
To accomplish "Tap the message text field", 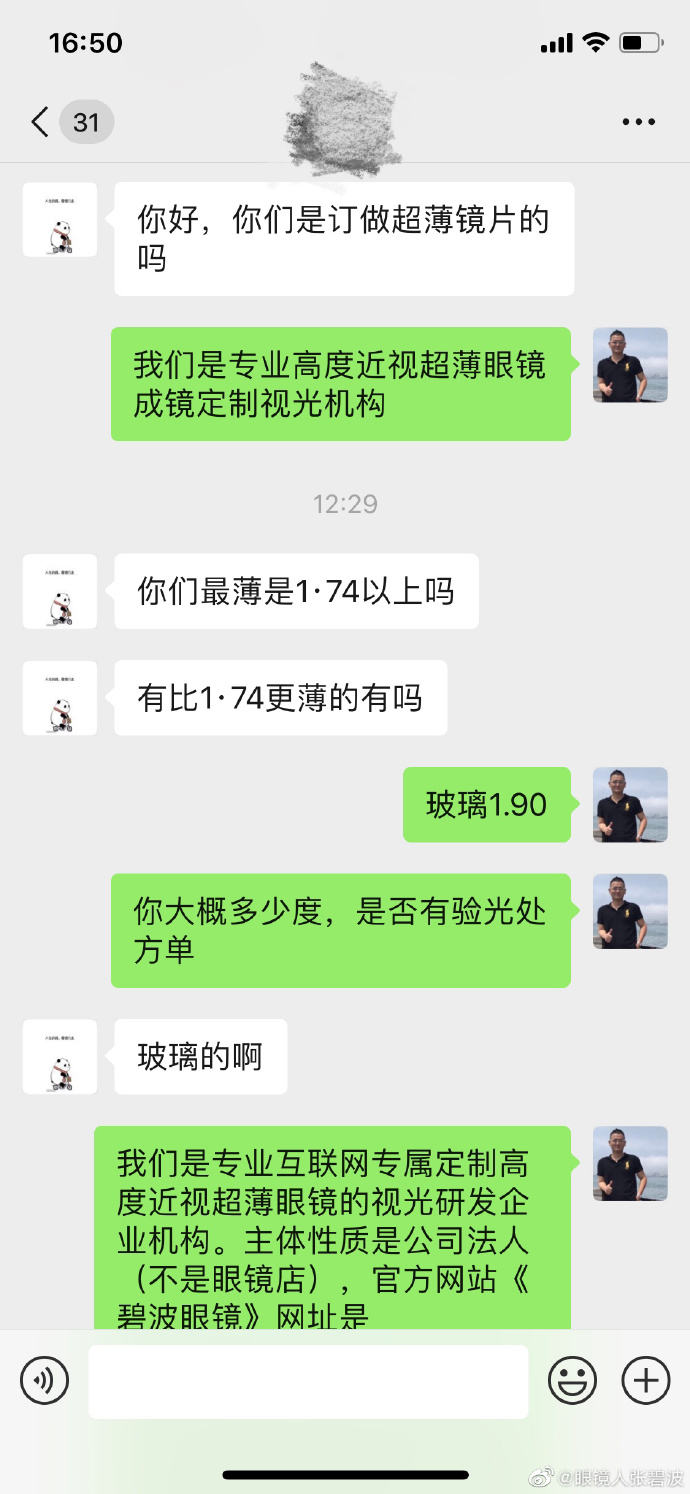I will click(x=308, y=1381).
